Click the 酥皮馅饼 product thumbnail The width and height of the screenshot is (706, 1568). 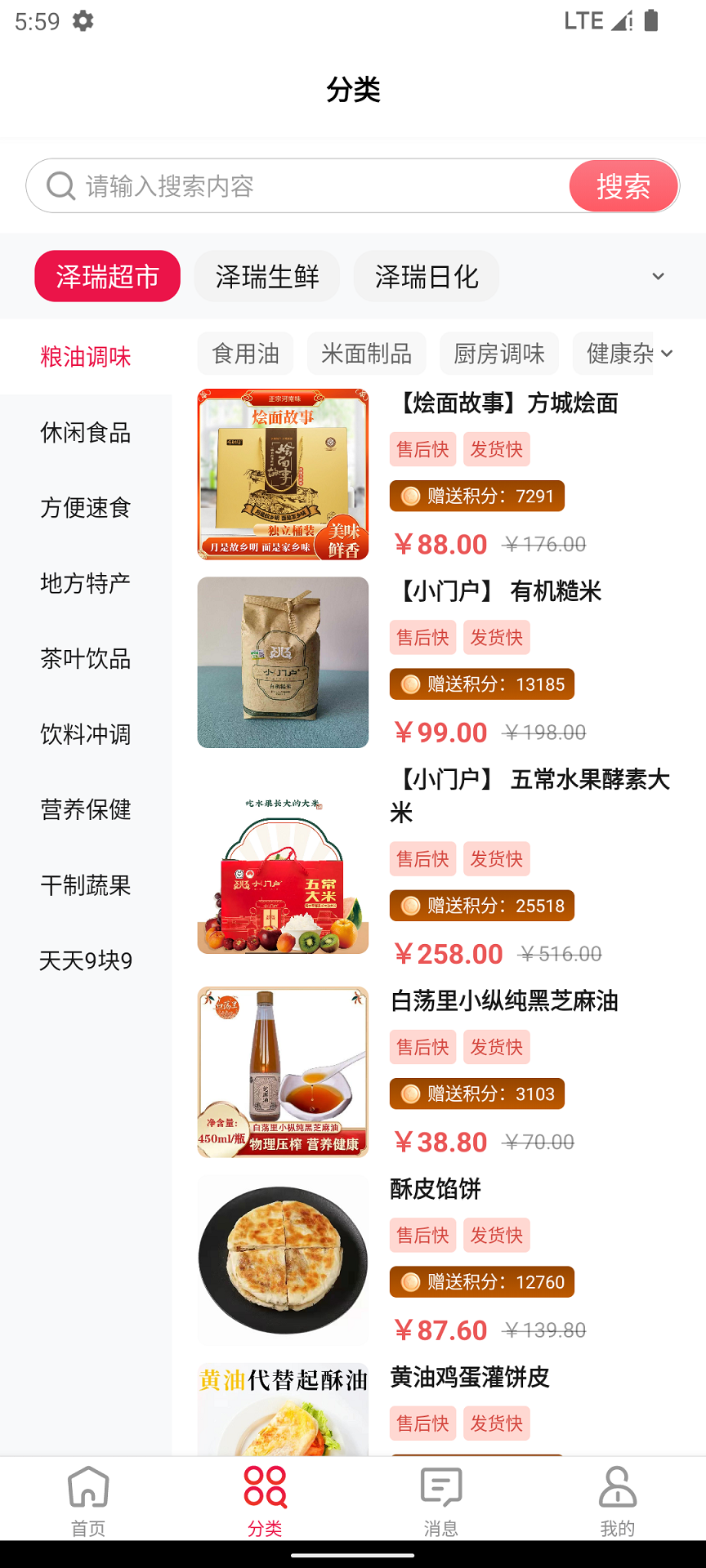[282, 1260]
